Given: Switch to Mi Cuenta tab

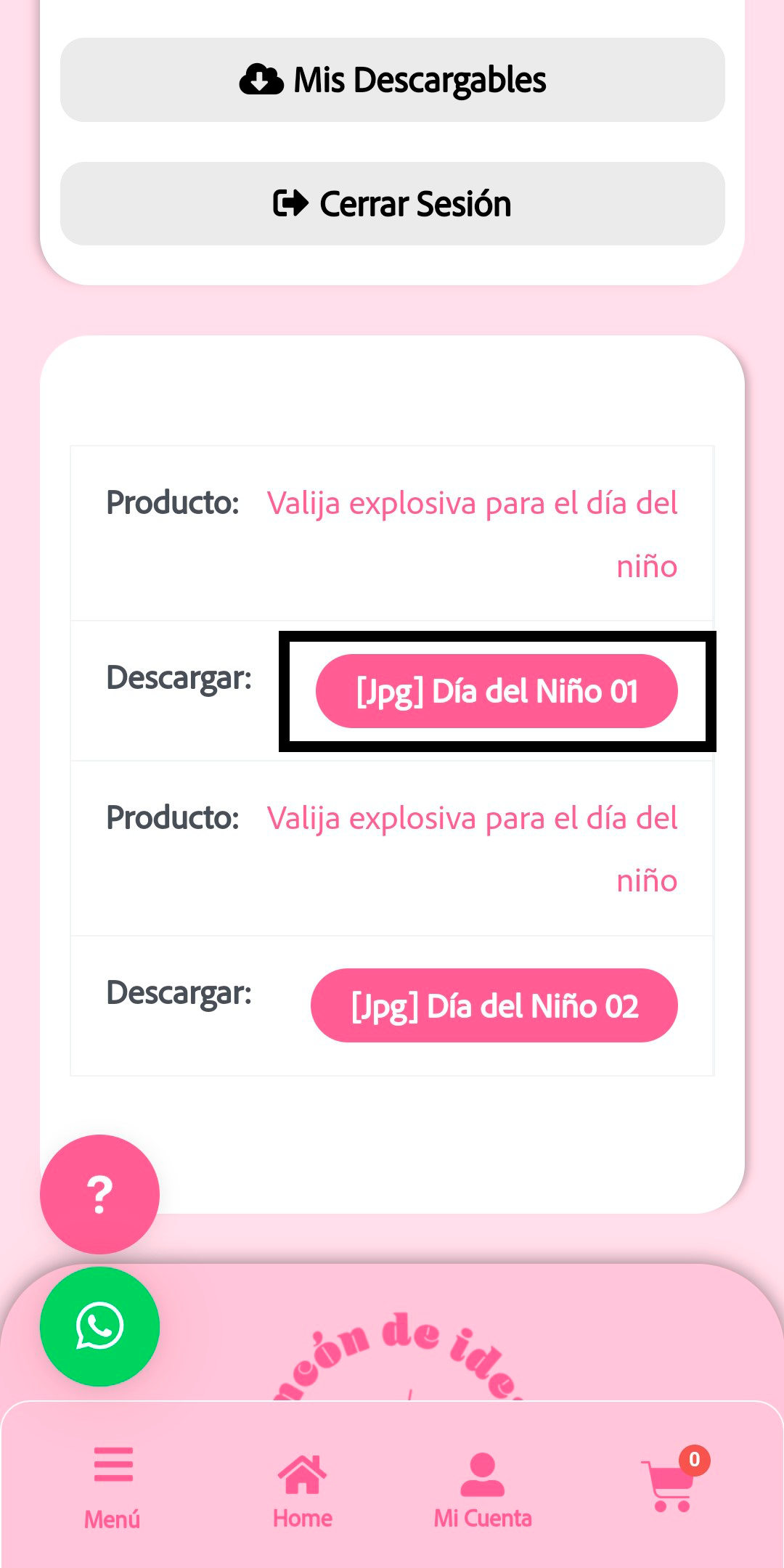Looking at the screenshot, I should pos(483,1490).
